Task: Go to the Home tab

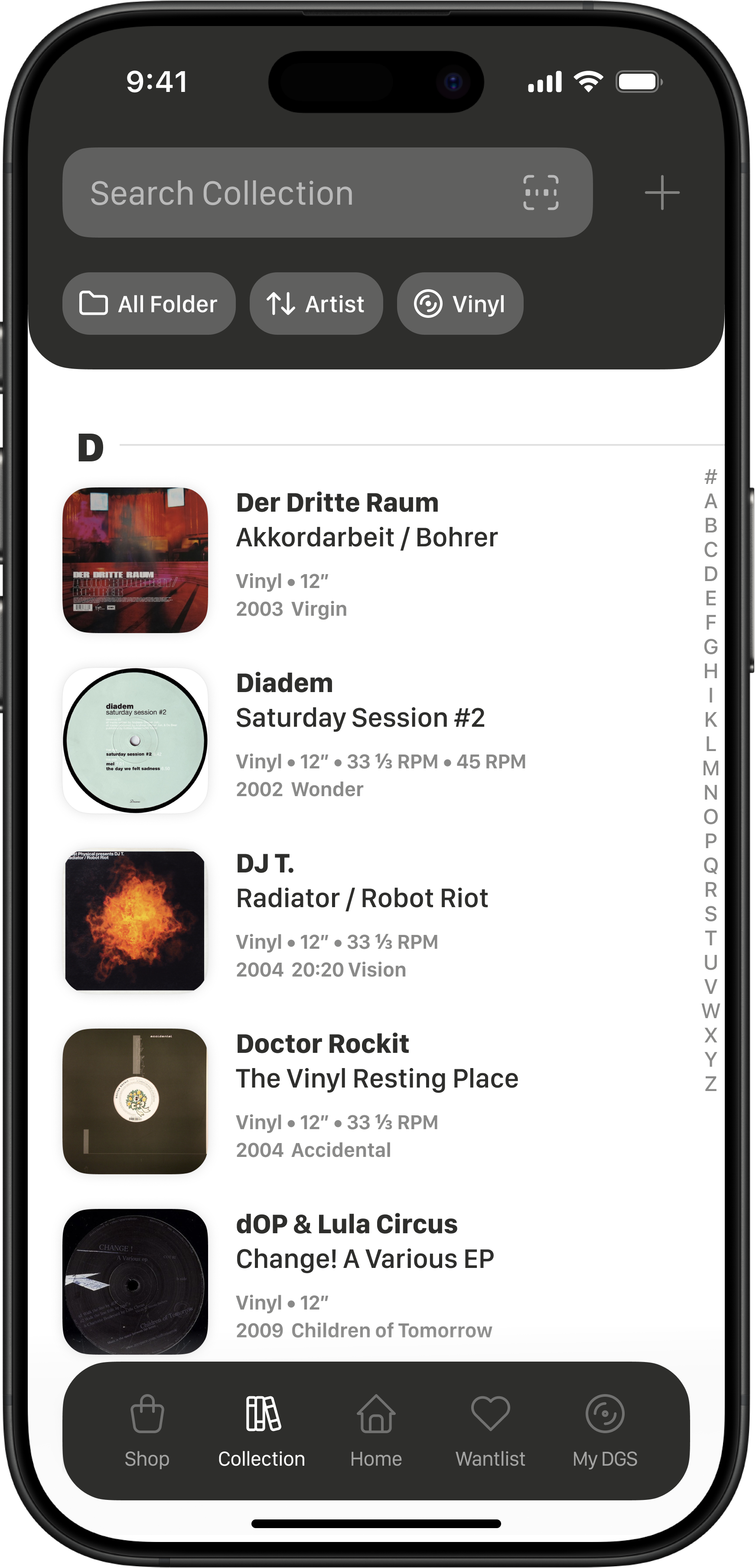Action: [376, 1431]
